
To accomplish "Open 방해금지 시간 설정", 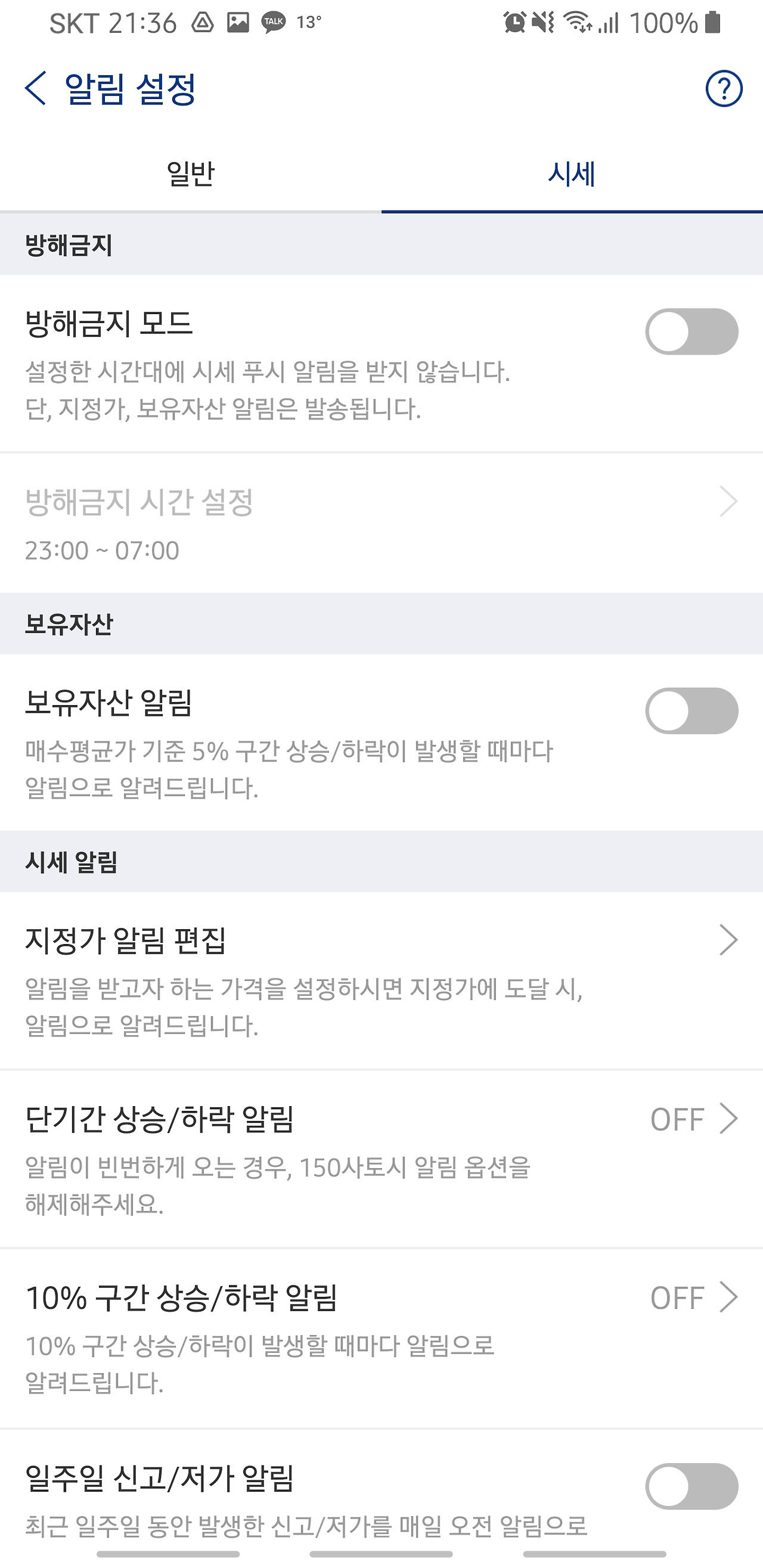I will pyautogui.click(x=140, y=503).
